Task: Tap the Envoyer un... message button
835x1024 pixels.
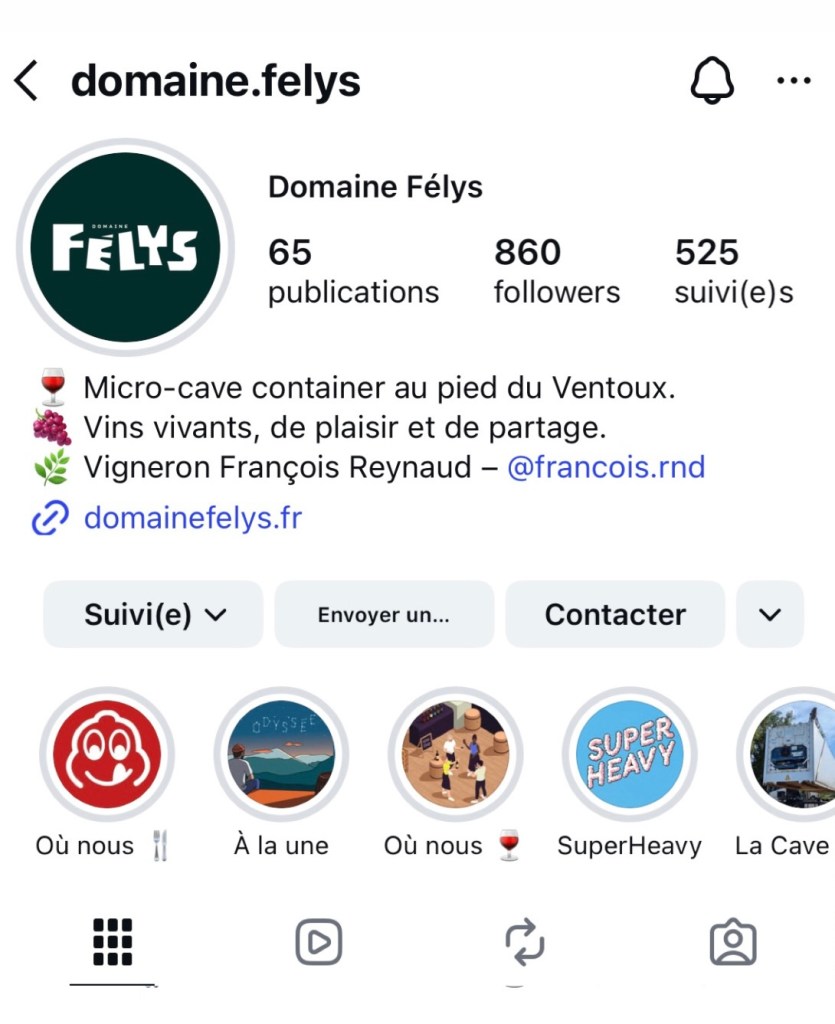Action: point(384,615)
